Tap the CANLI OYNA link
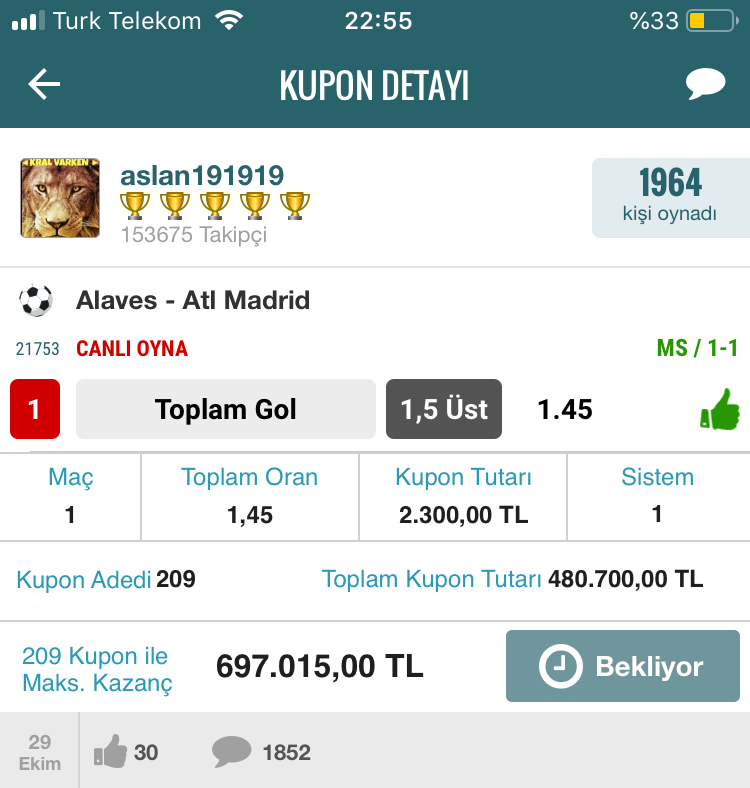 click(x=132, y=349)
